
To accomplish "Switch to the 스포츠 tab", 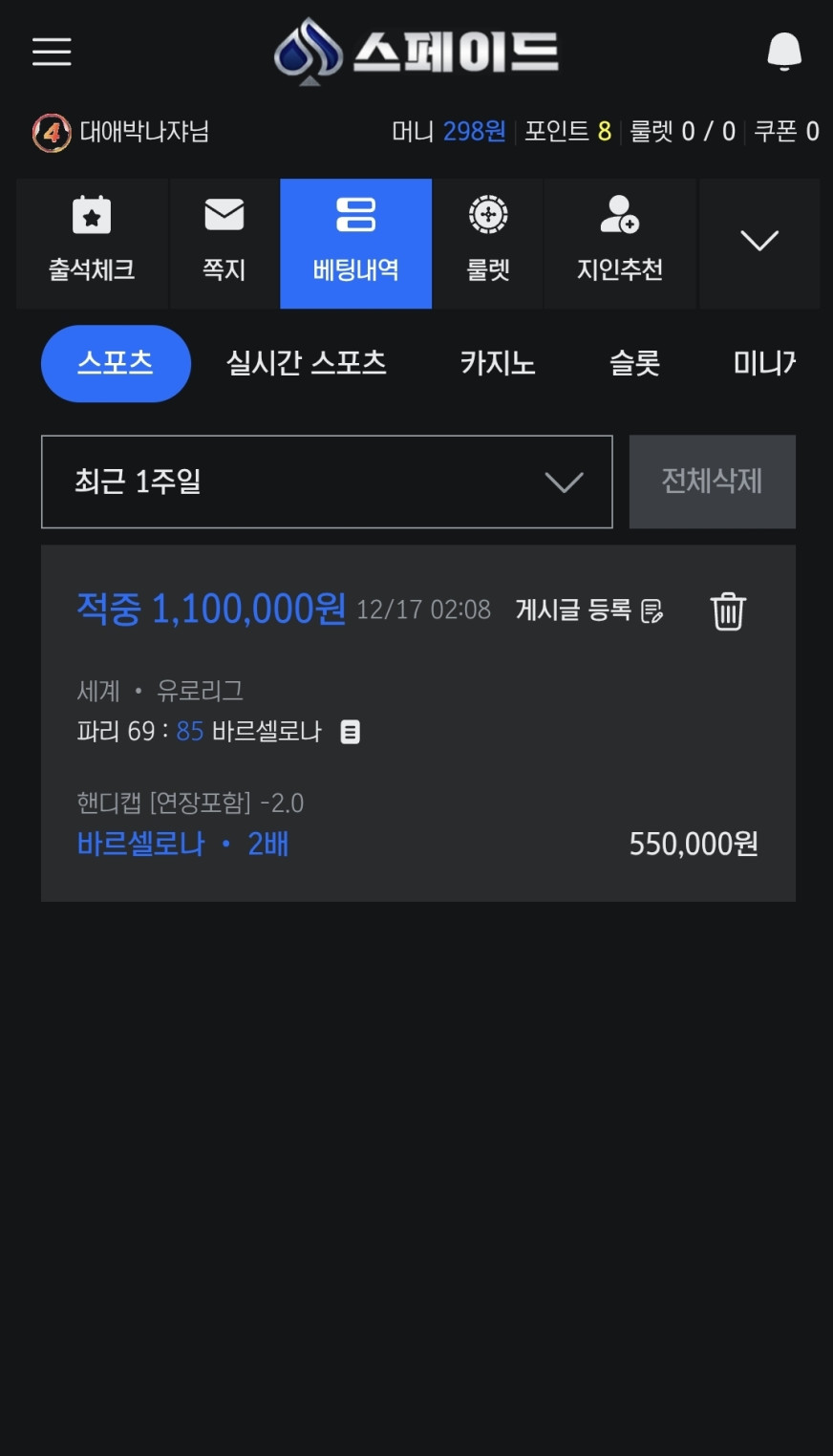I will point(116,363).
